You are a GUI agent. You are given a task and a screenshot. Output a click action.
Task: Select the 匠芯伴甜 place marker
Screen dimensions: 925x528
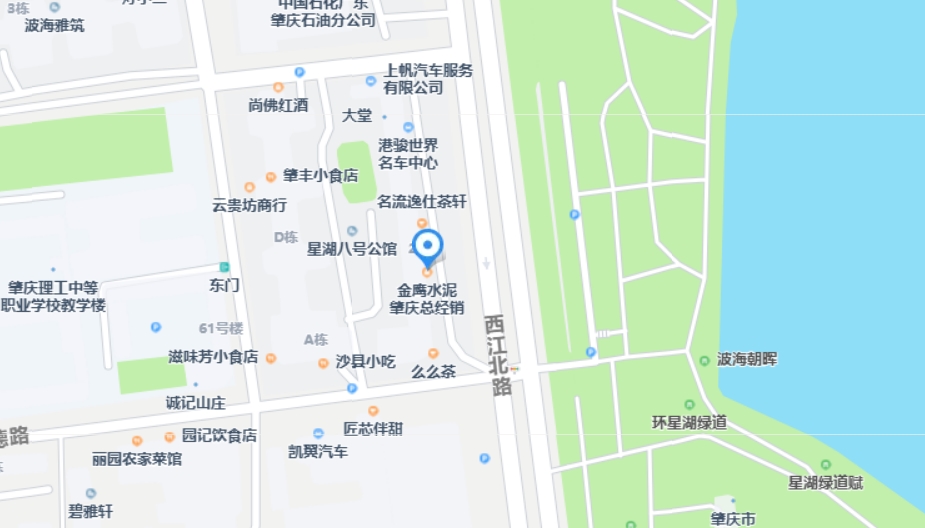(373, 410)
